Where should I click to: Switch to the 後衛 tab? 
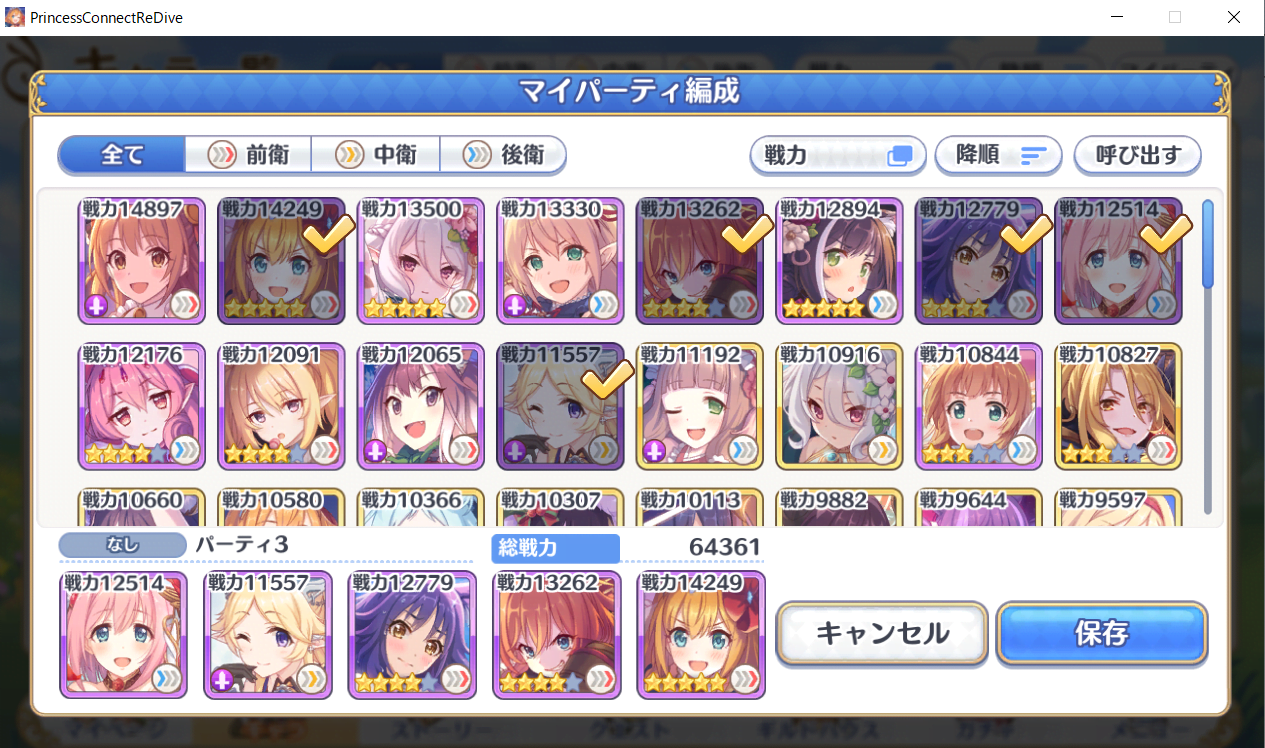[x=503, y=155]
